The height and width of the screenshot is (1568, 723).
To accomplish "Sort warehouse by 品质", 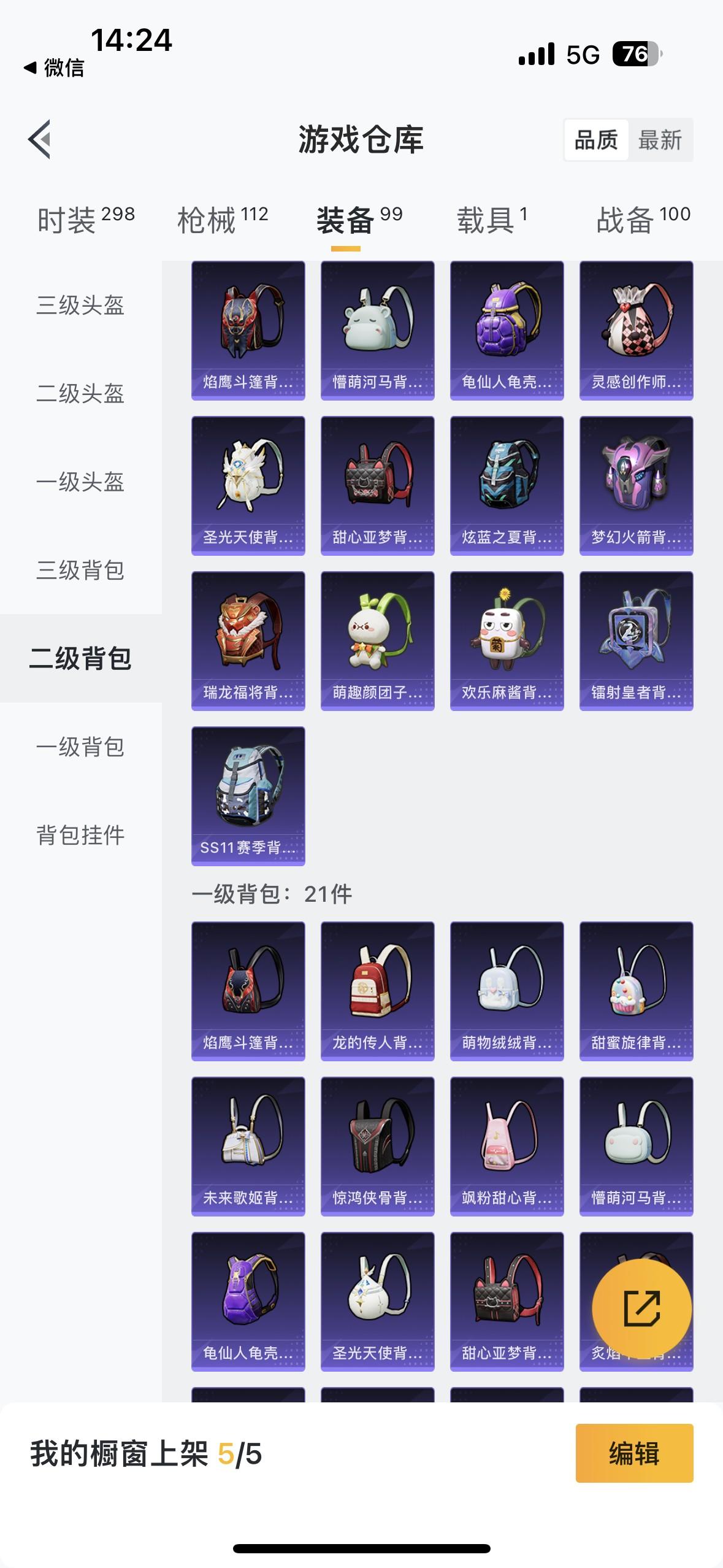I will point(595,140).
